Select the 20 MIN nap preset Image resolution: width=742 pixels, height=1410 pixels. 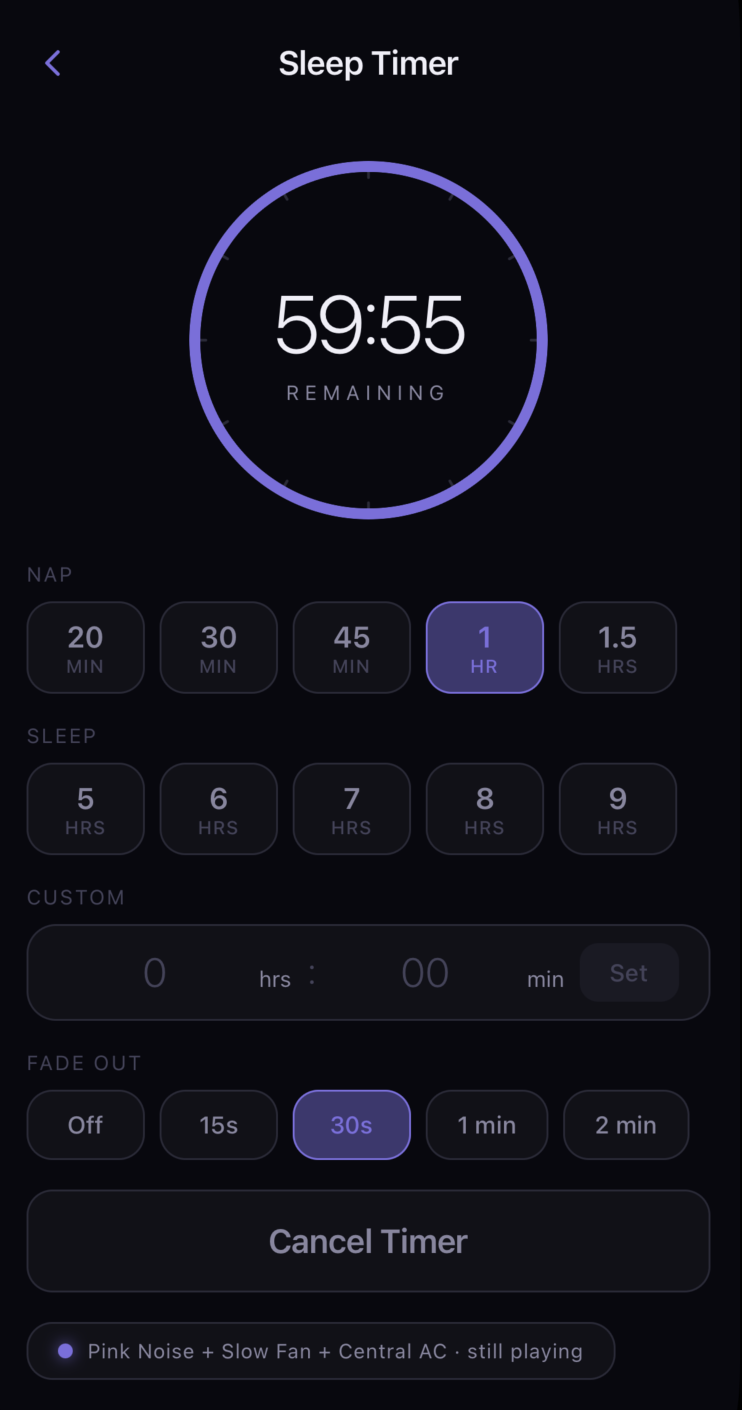tap(85, 647)
